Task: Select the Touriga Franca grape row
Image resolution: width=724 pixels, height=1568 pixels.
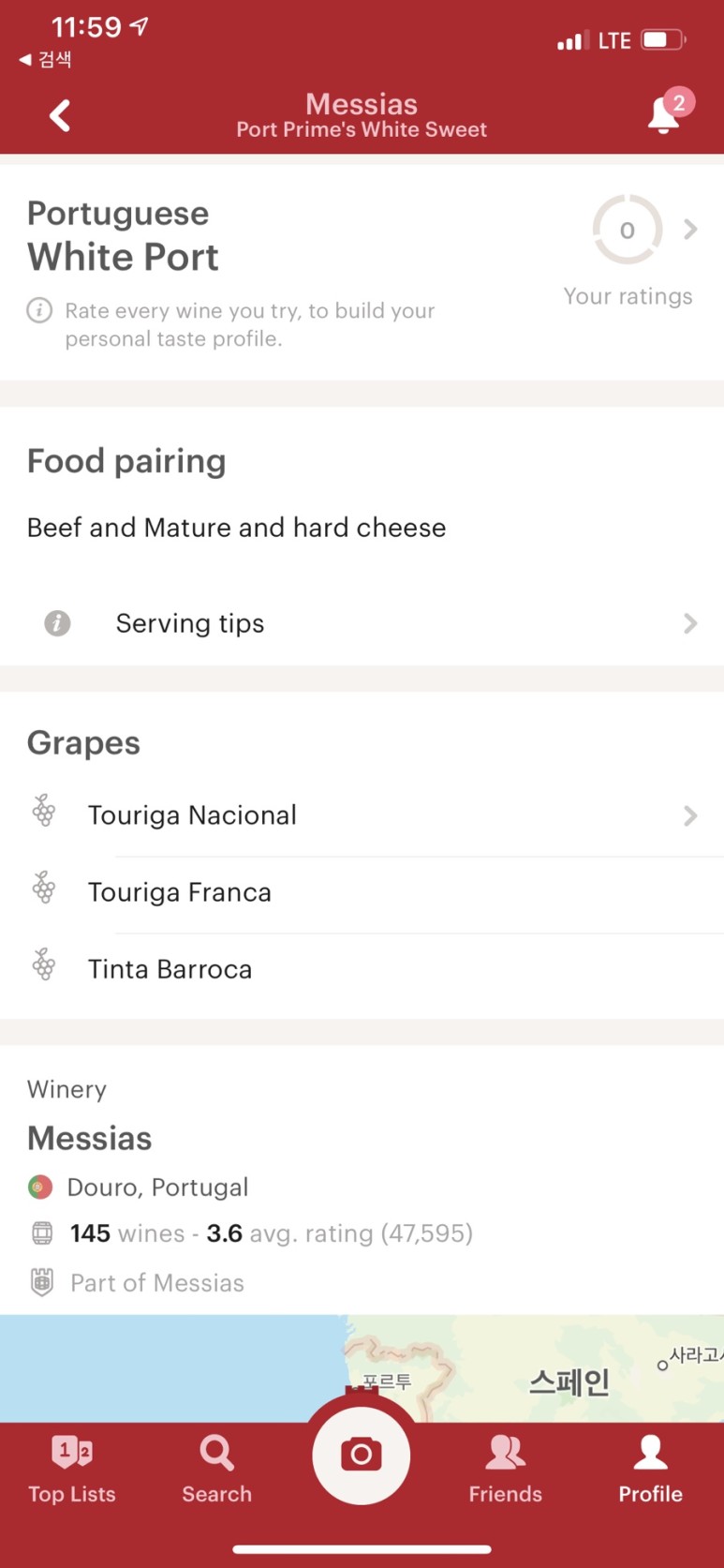Action: [x=362, y=892]
